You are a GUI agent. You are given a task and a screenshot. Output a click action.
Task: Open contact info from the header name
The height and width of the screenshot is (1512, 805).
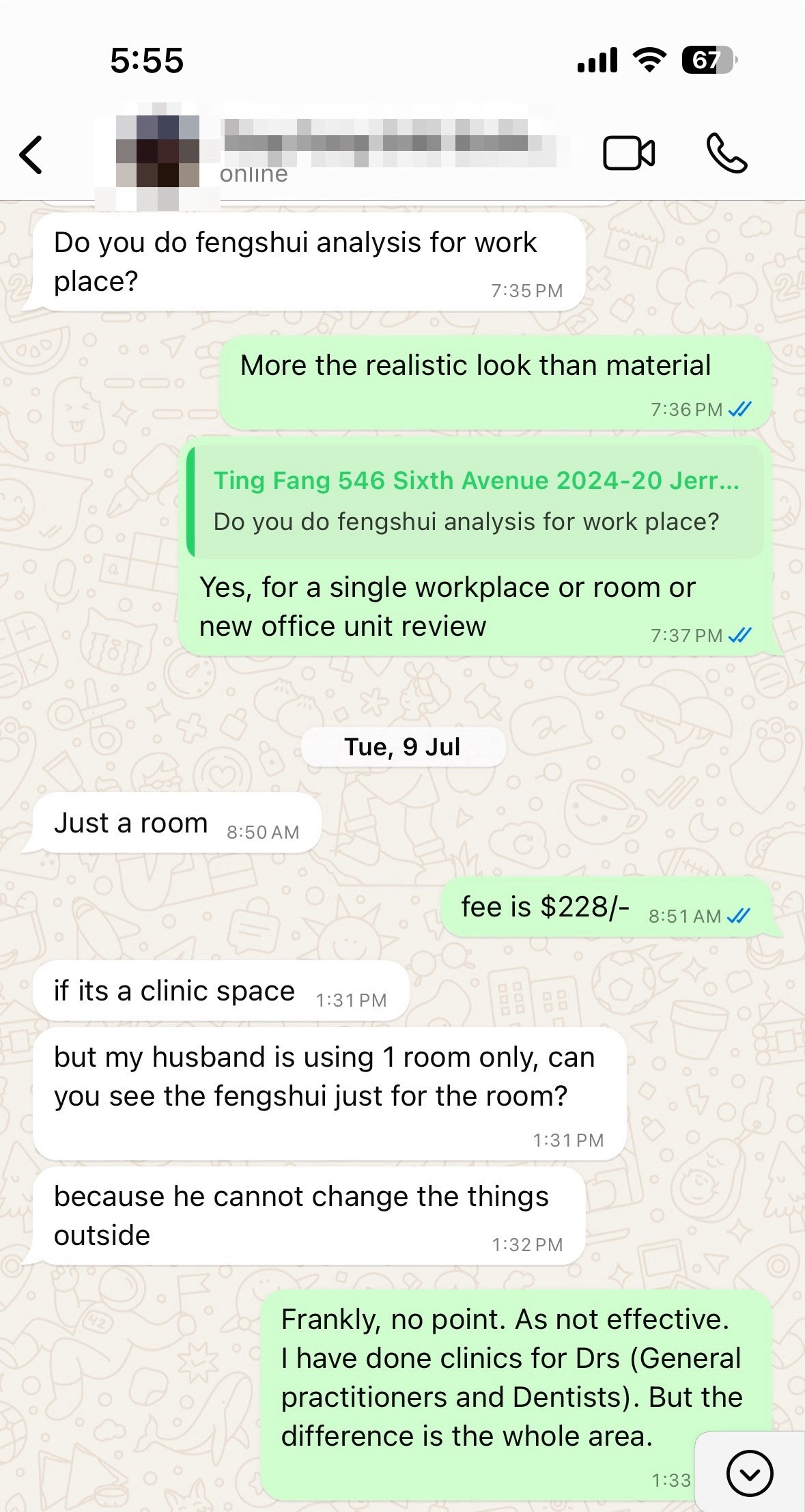pos(382,145)
